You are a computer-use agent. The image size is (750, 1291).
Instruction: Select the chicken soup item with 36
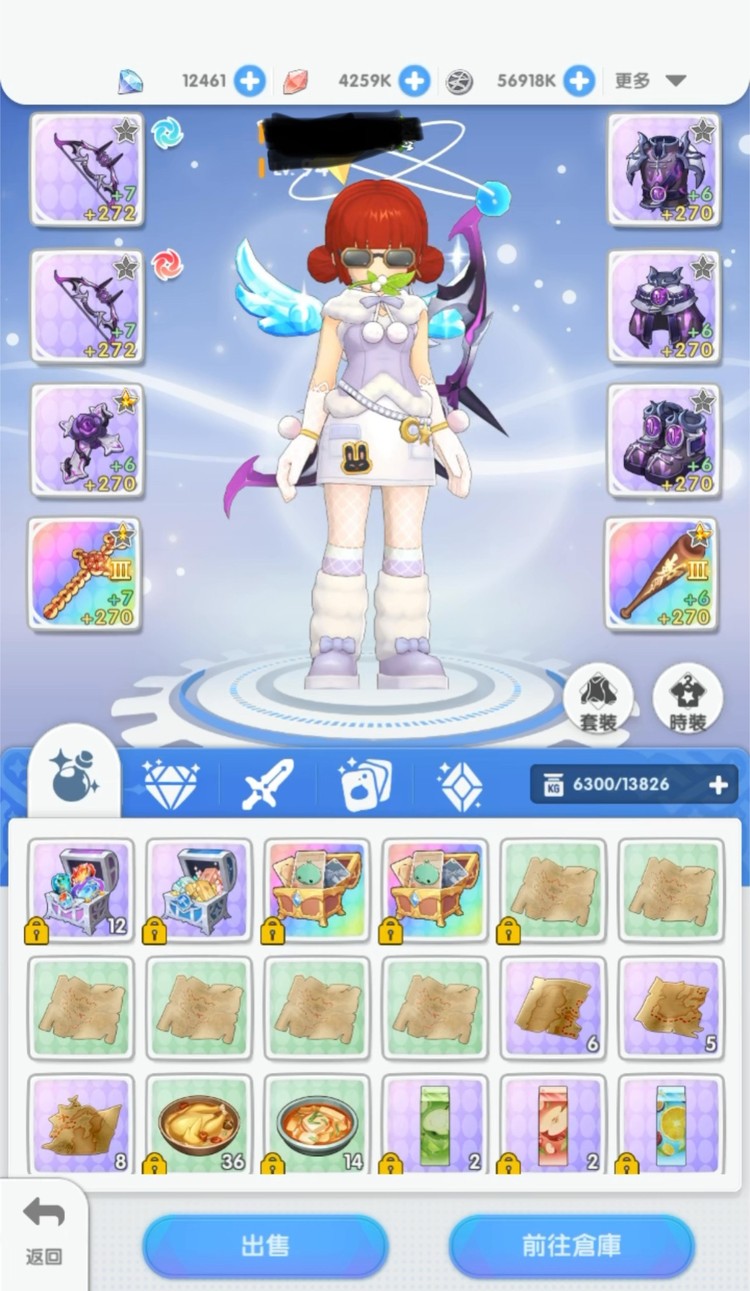click(x=198, y=1125)
